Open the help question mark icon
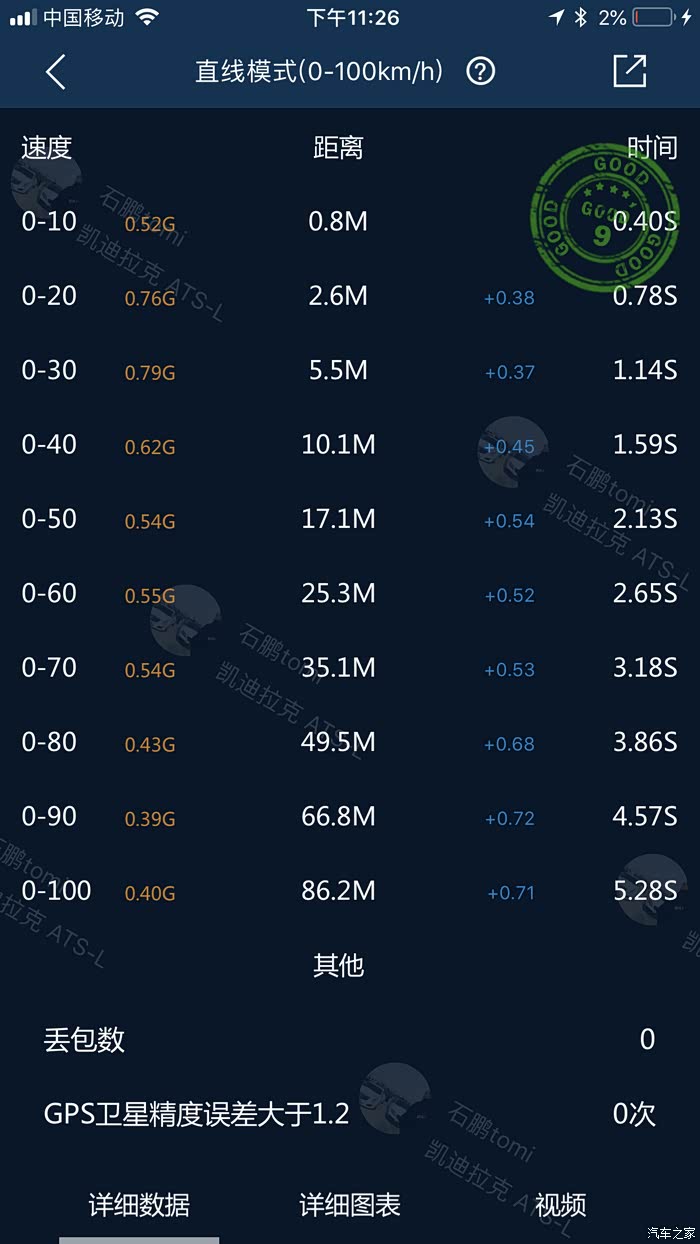 click(x=481, y=72)
